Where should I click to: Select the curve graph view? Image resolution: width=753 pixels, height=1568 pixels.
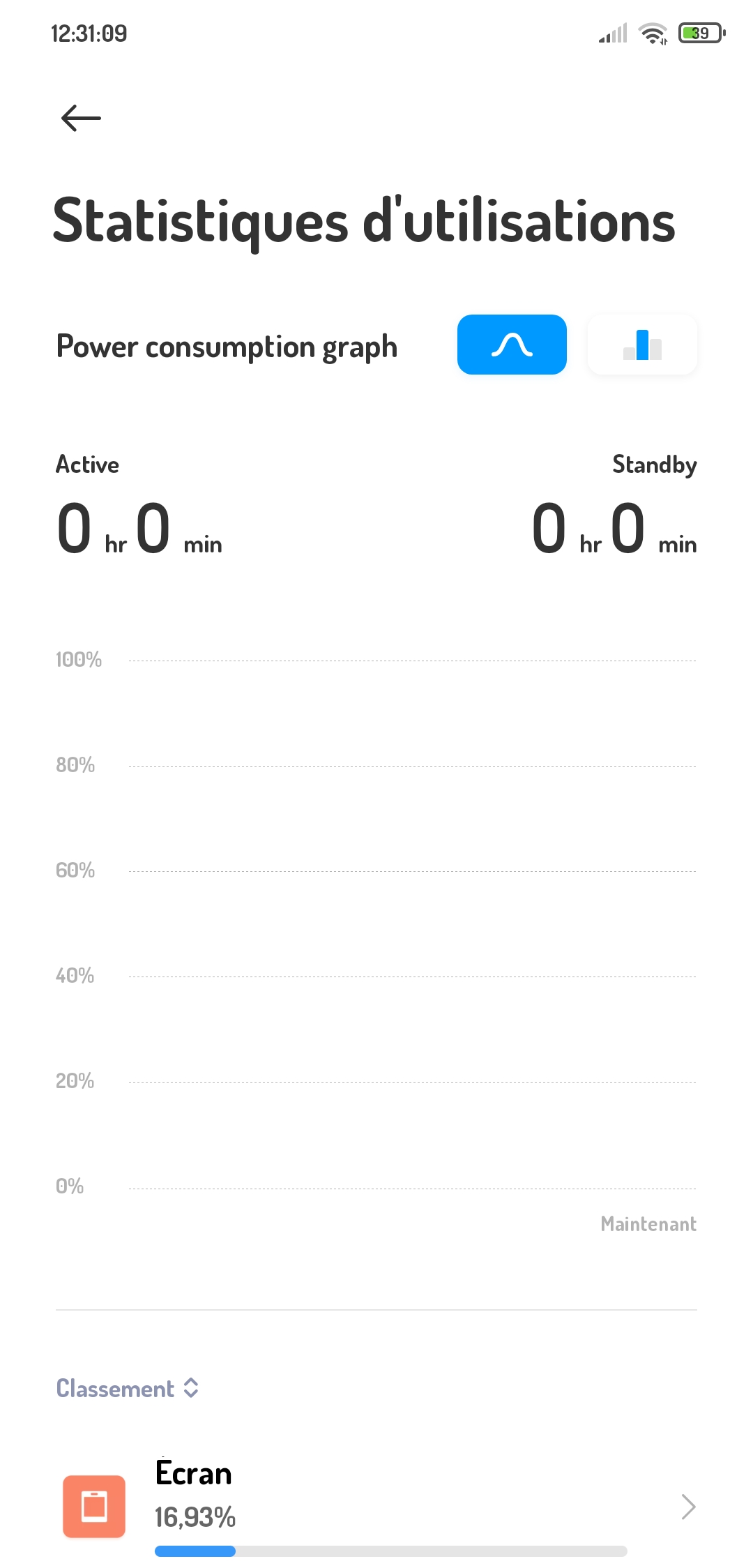coord(512,345)
